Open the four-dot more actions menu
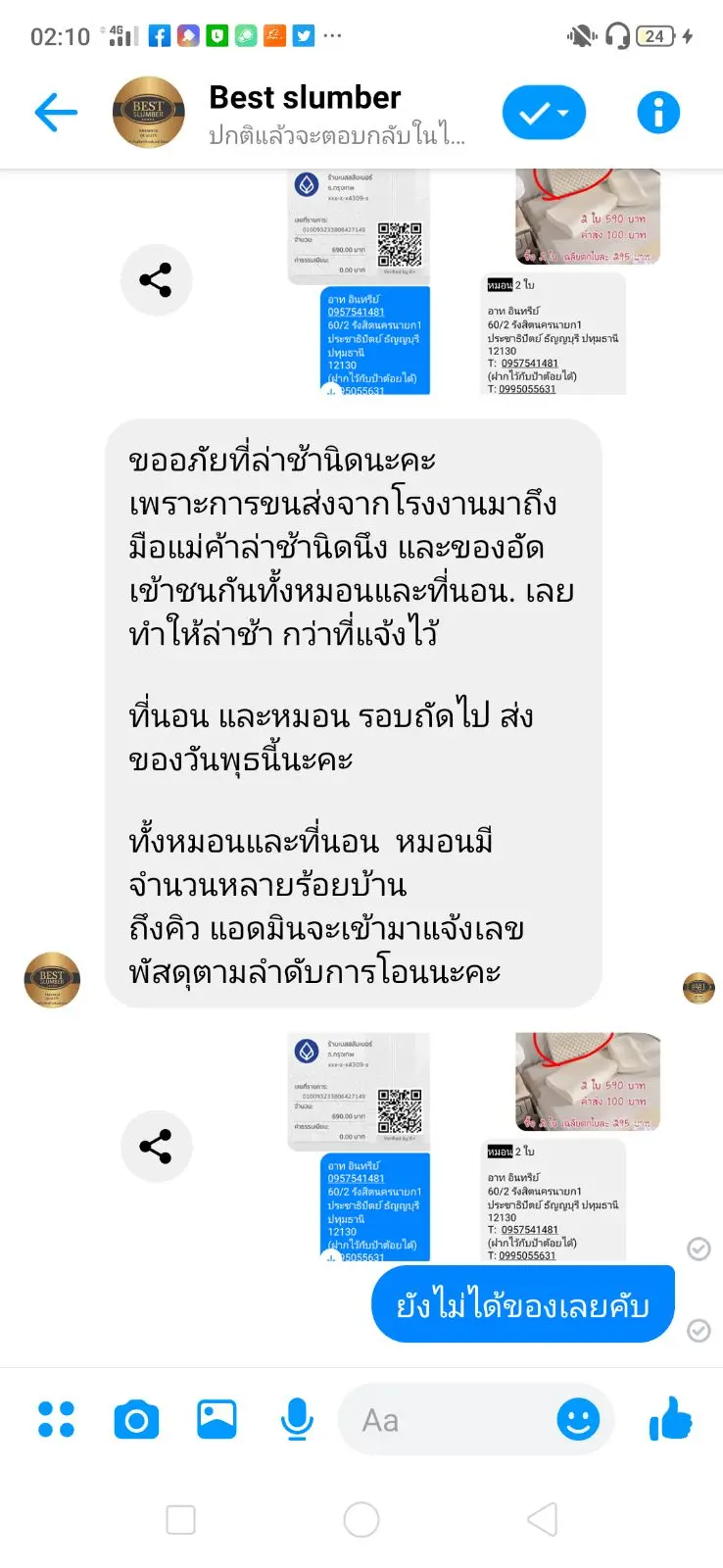The image size is (723, 1568). point(56,1419)
